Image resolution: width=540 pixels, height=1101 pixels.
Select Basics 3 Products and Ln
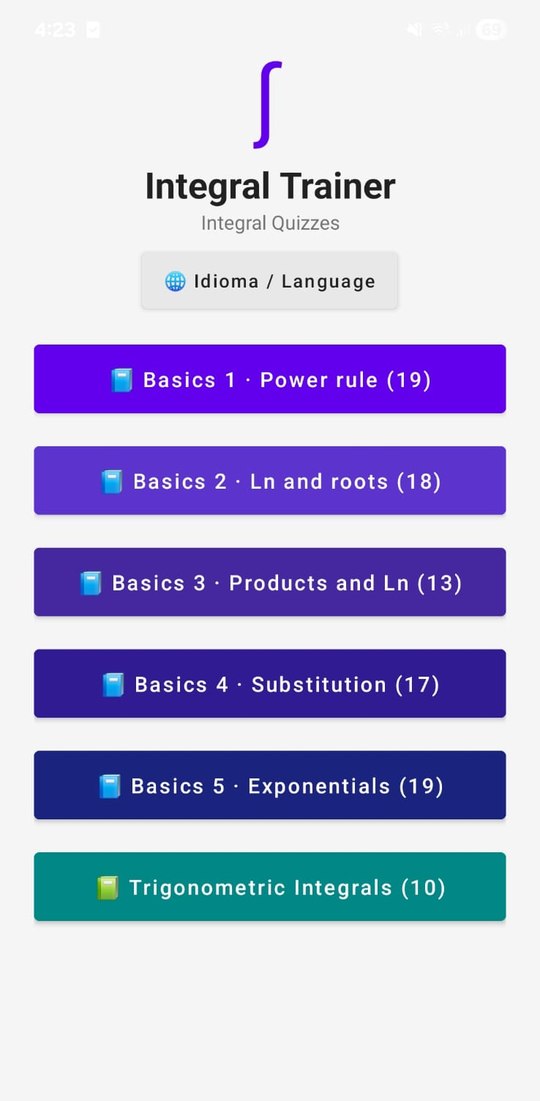pos(270,582)
